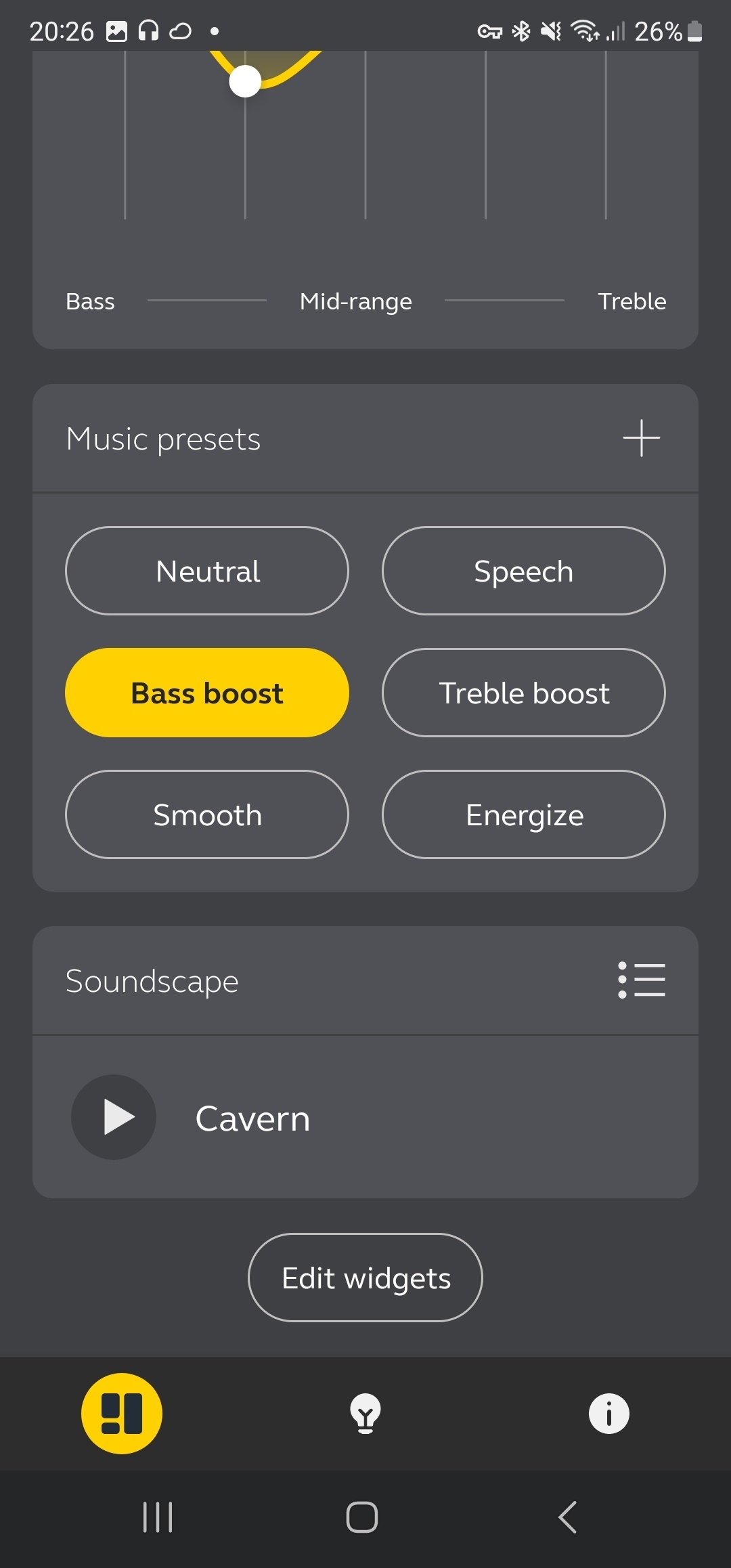731x1568 pixels.
Task: Go back with the system back button
Action: coord(567,1517)
